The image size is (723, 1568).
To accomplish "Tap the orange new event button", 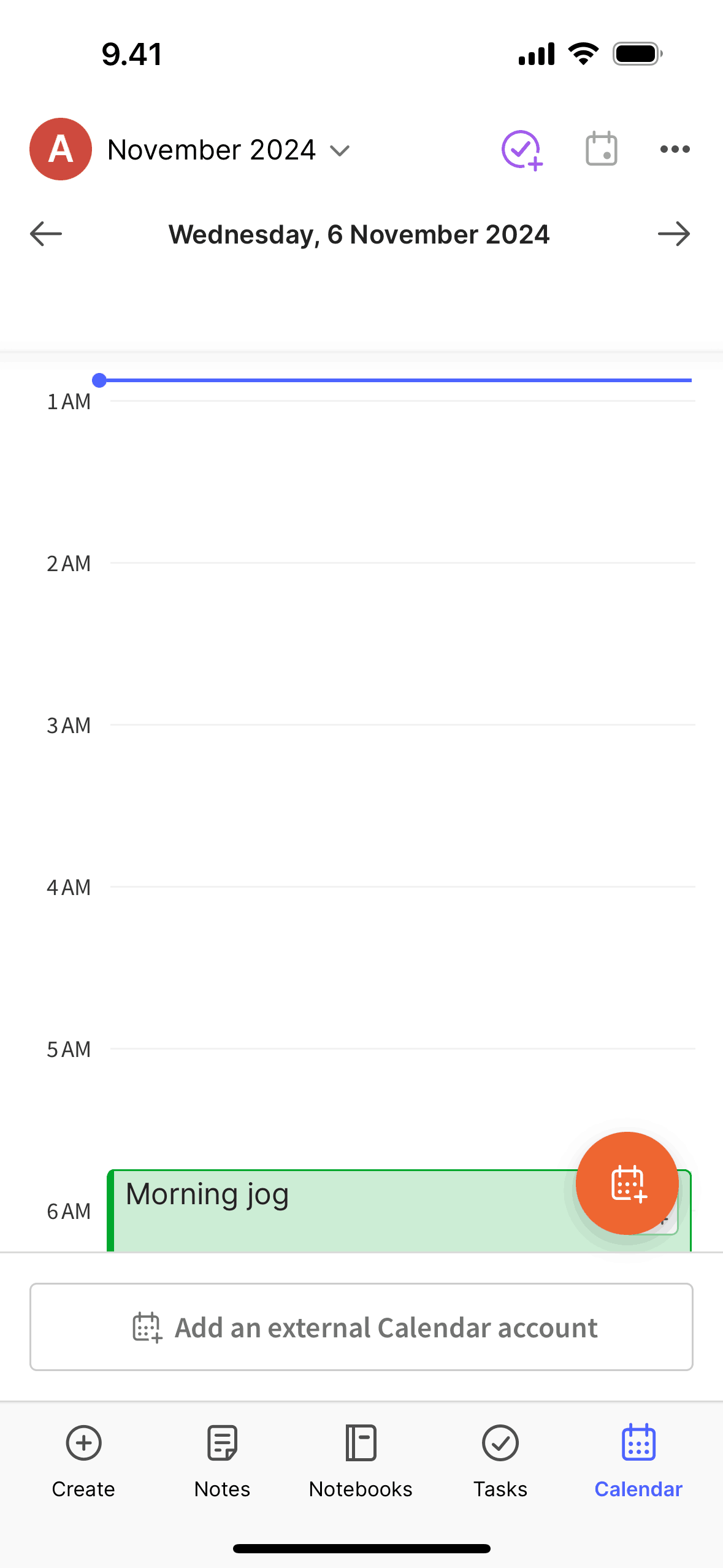I will tap(627, 1183).
